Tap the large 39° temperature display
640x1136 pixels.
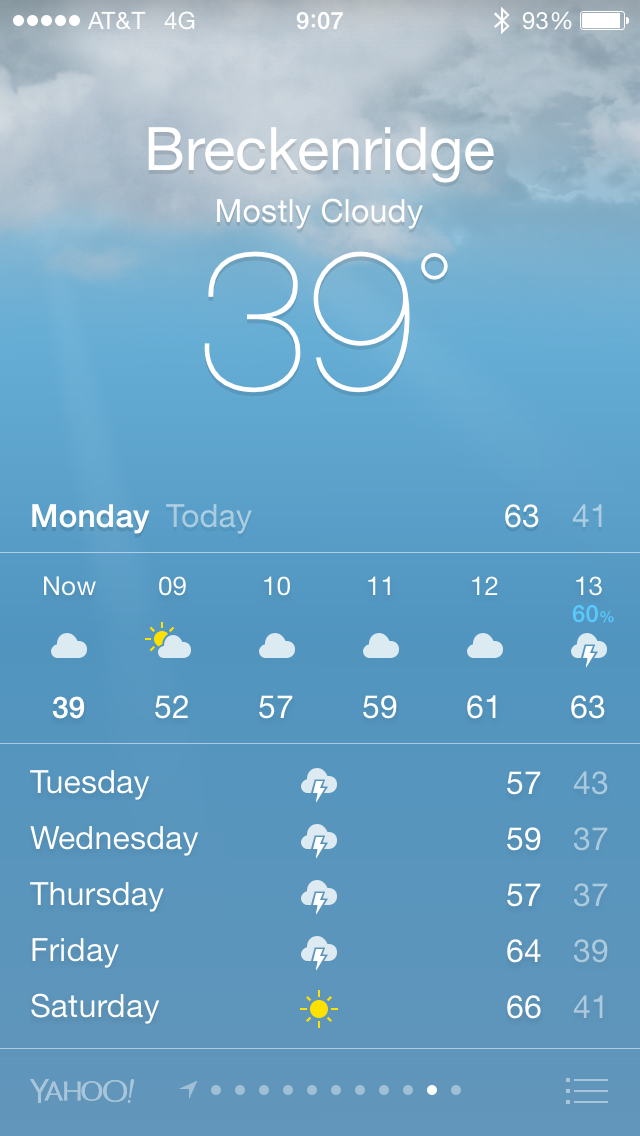pyautogui.click(x=326, y=322)
